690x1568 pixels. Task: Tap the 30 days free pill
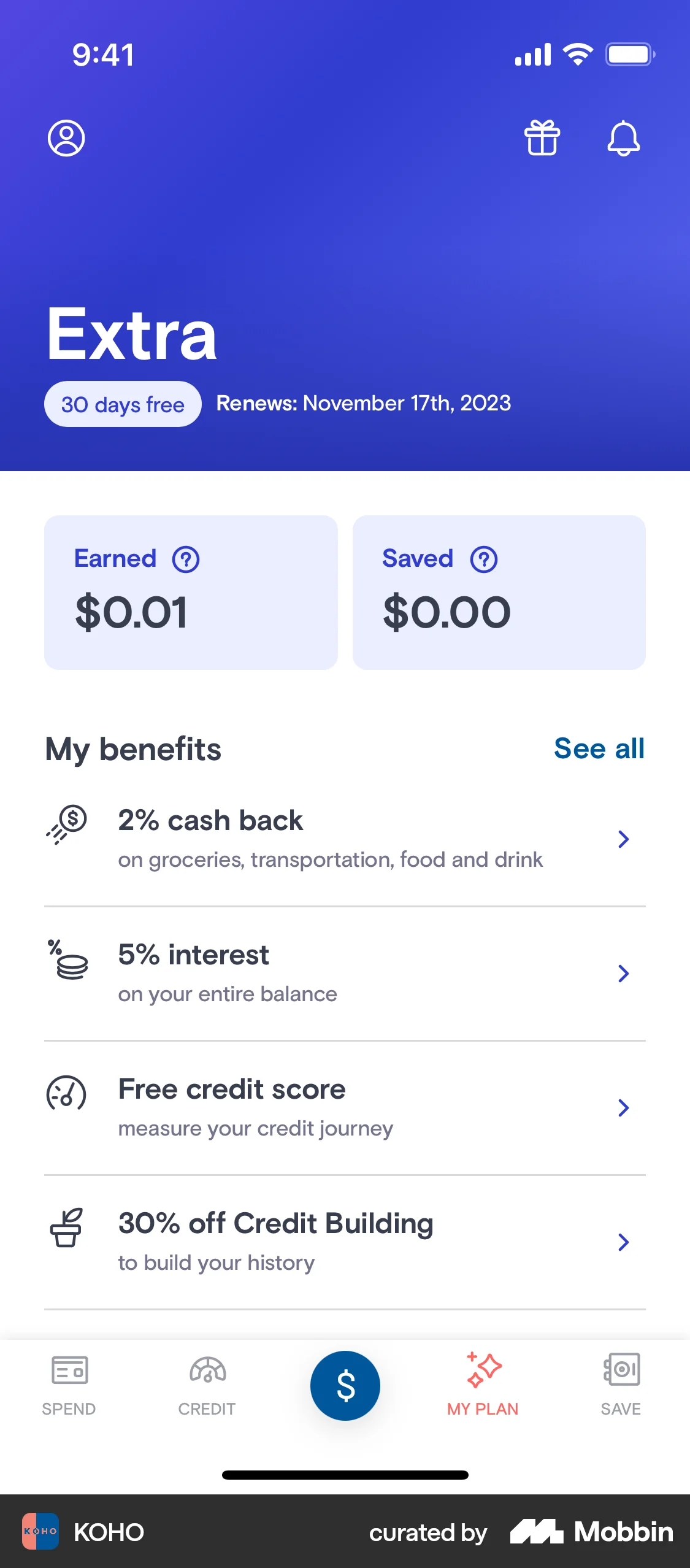122,404
